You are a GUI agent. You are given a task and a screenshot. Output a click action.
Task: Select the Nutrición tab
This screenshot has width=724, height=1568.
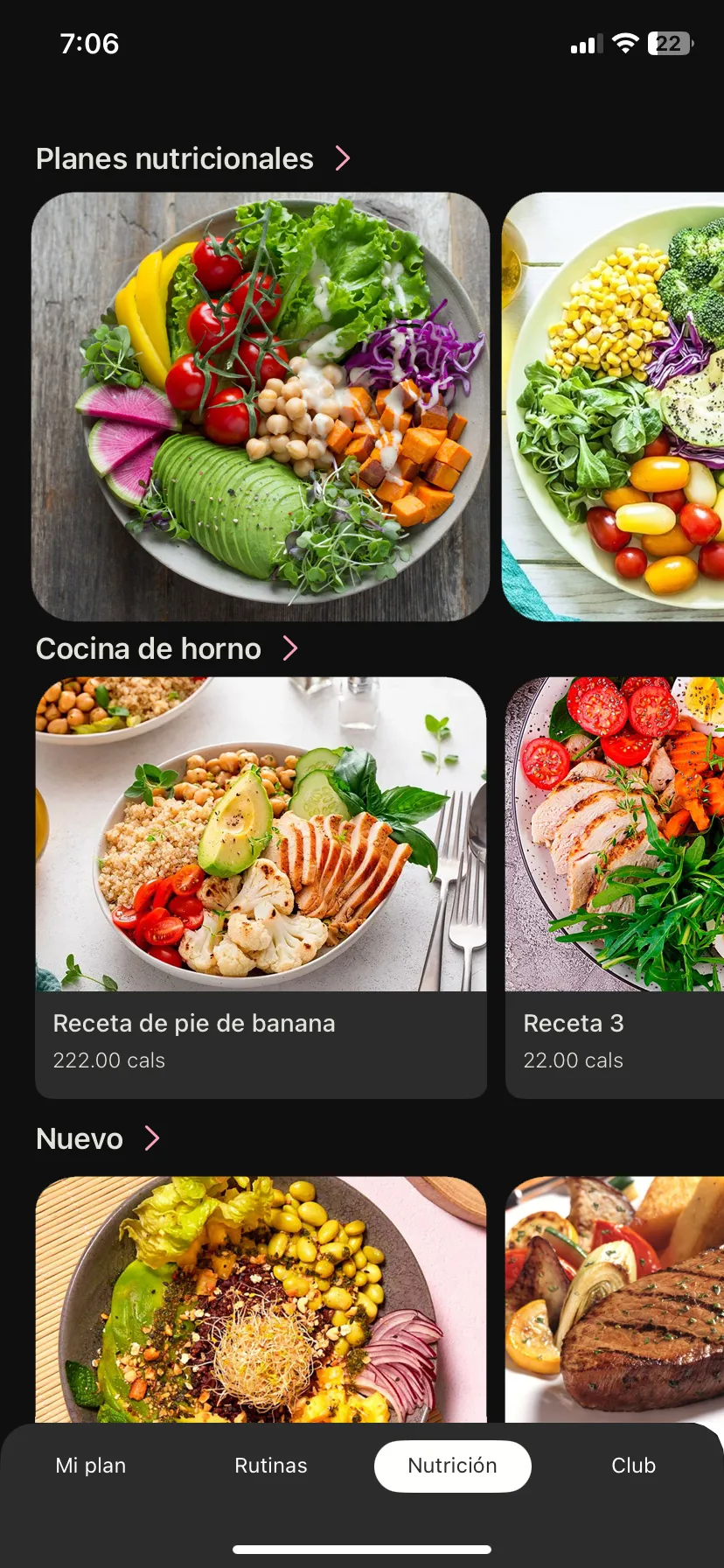point(452,1466)
